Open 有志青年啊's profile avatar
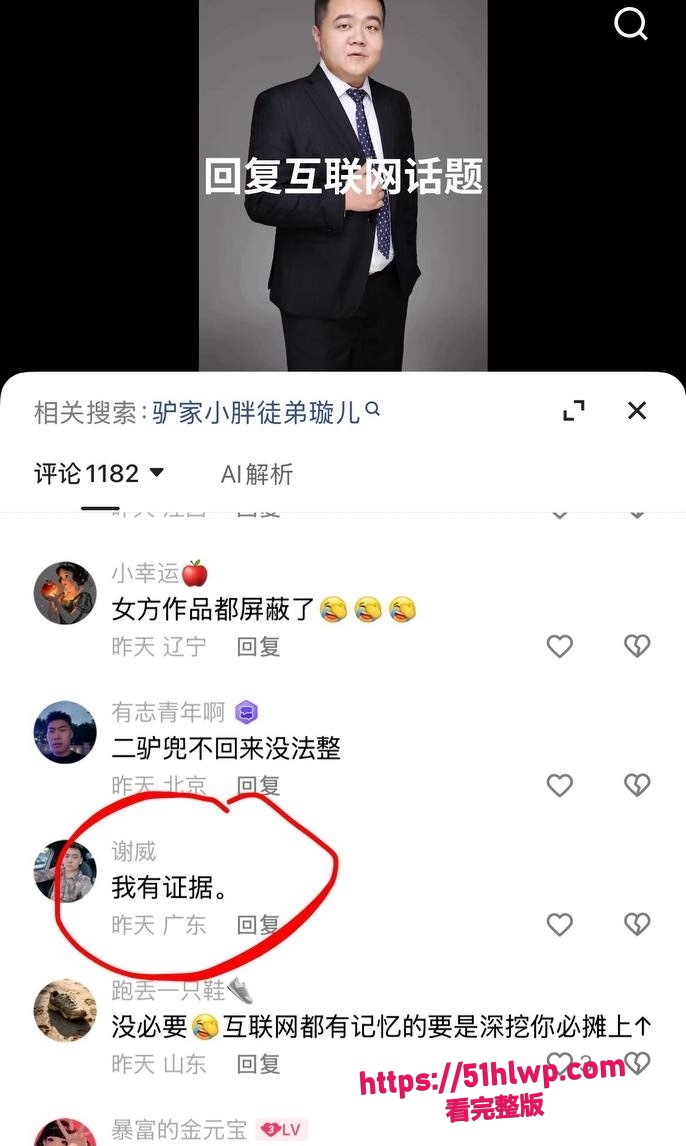This screenshot has height=1146, width=686. [65, 732]
